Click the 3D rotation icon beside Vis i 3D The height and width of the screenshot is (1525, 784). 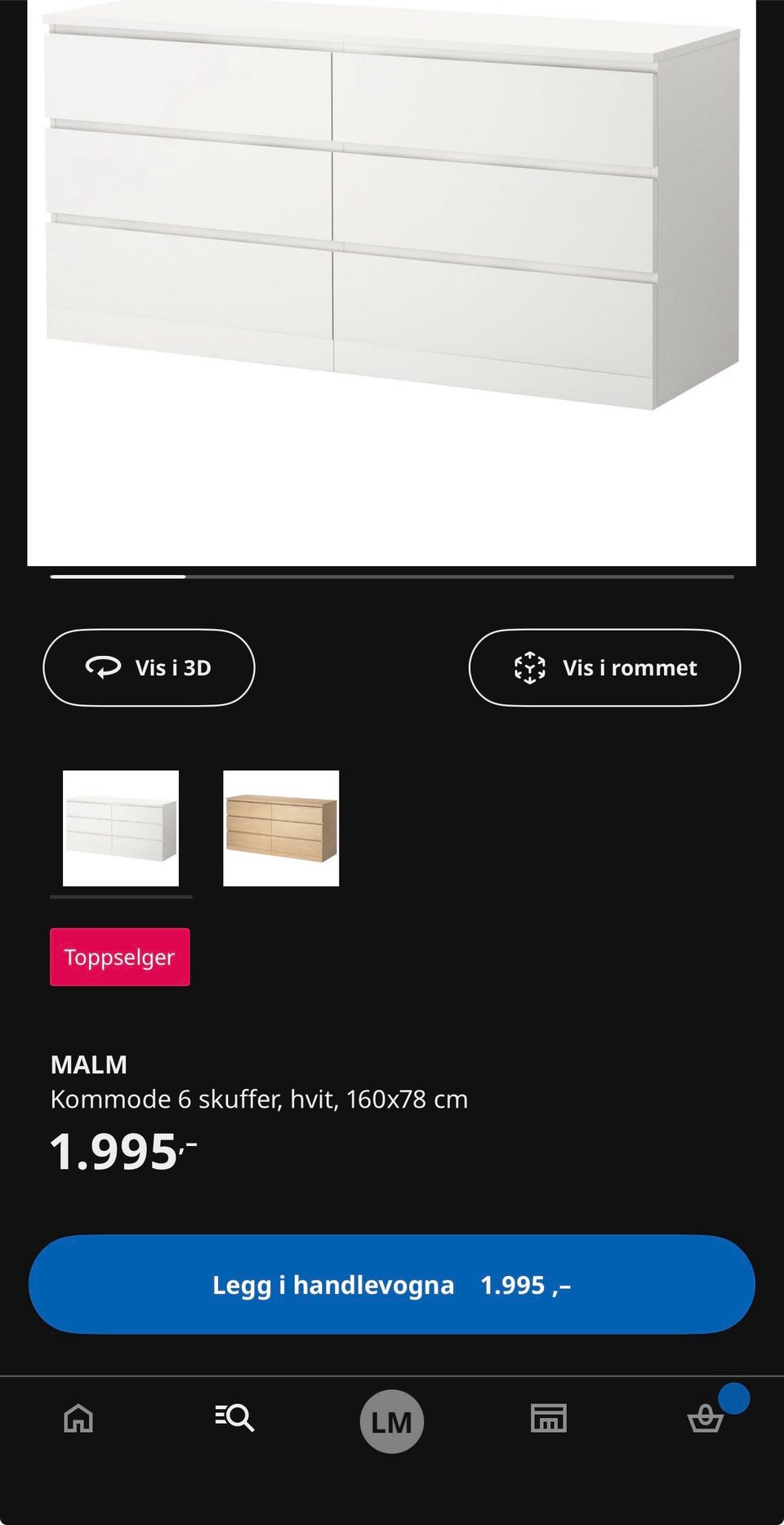[101, 667]
